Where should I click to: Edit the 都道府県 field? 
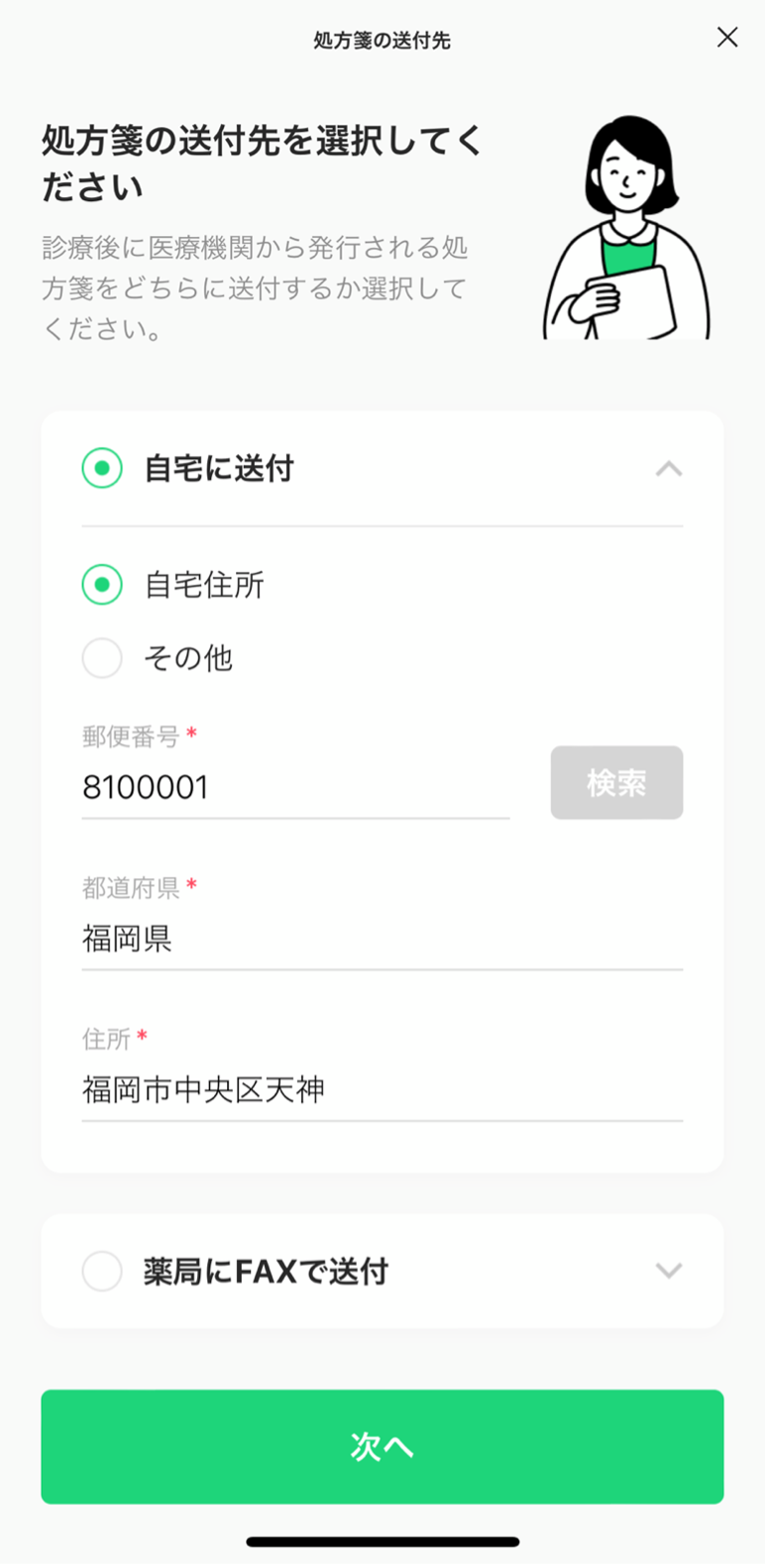(x=383, y=939)
